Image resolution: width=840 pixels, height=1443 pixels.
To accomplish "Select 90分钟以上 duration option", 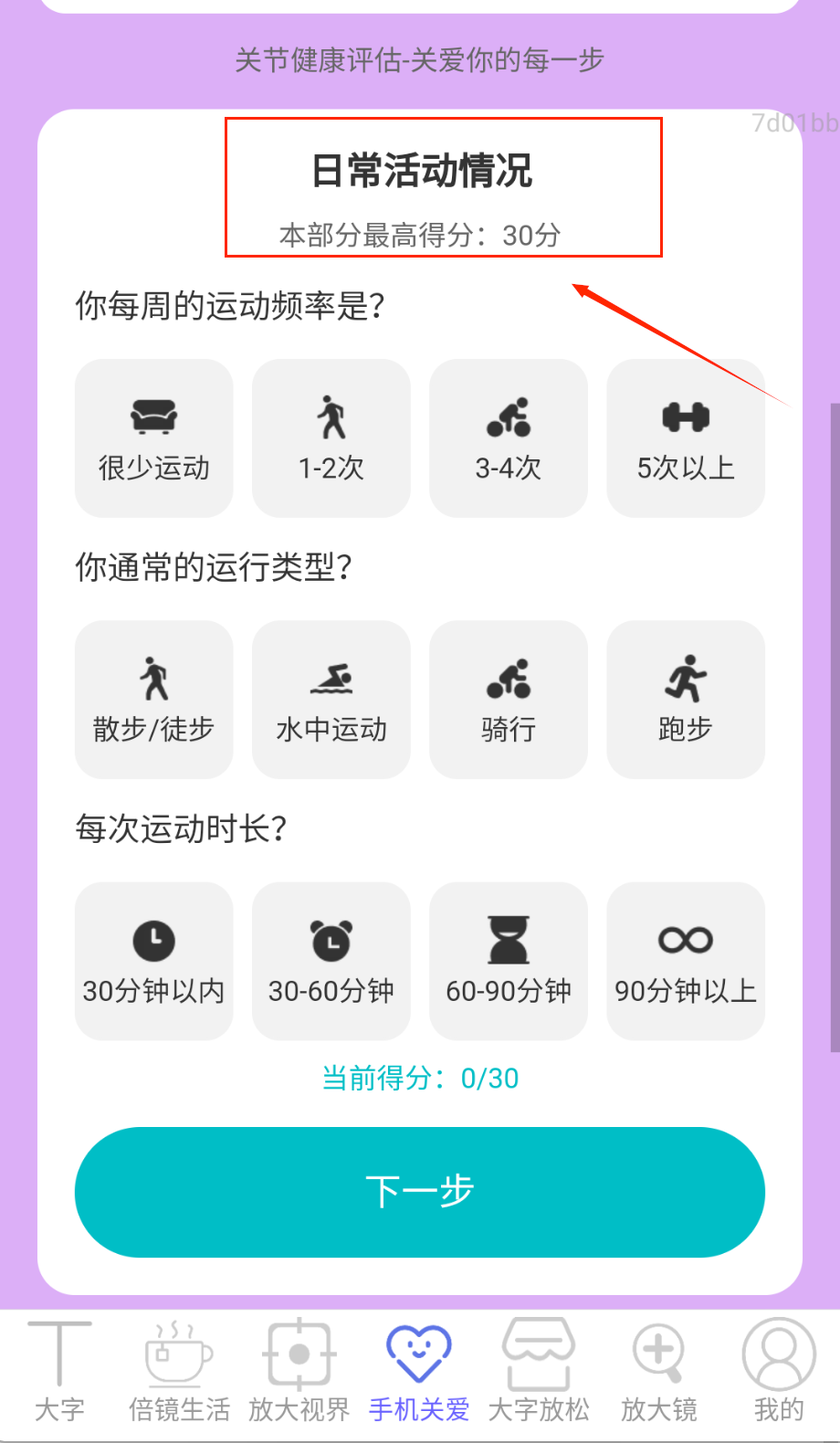I will point(686,961).
